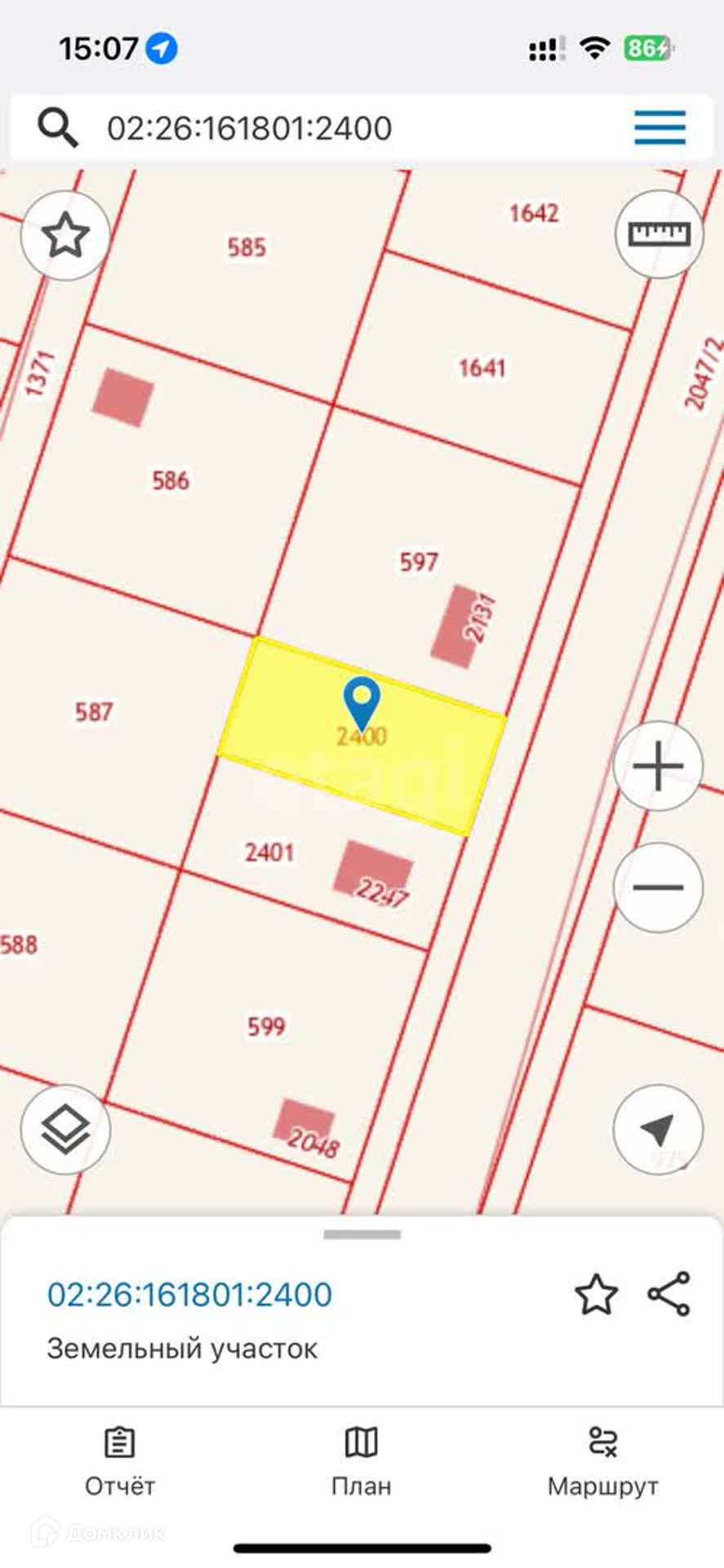The height and width of the screenshot is (1568, 724).
Task: Share this land parcel
Action: pyautogui.click(x=669, y=1294)
